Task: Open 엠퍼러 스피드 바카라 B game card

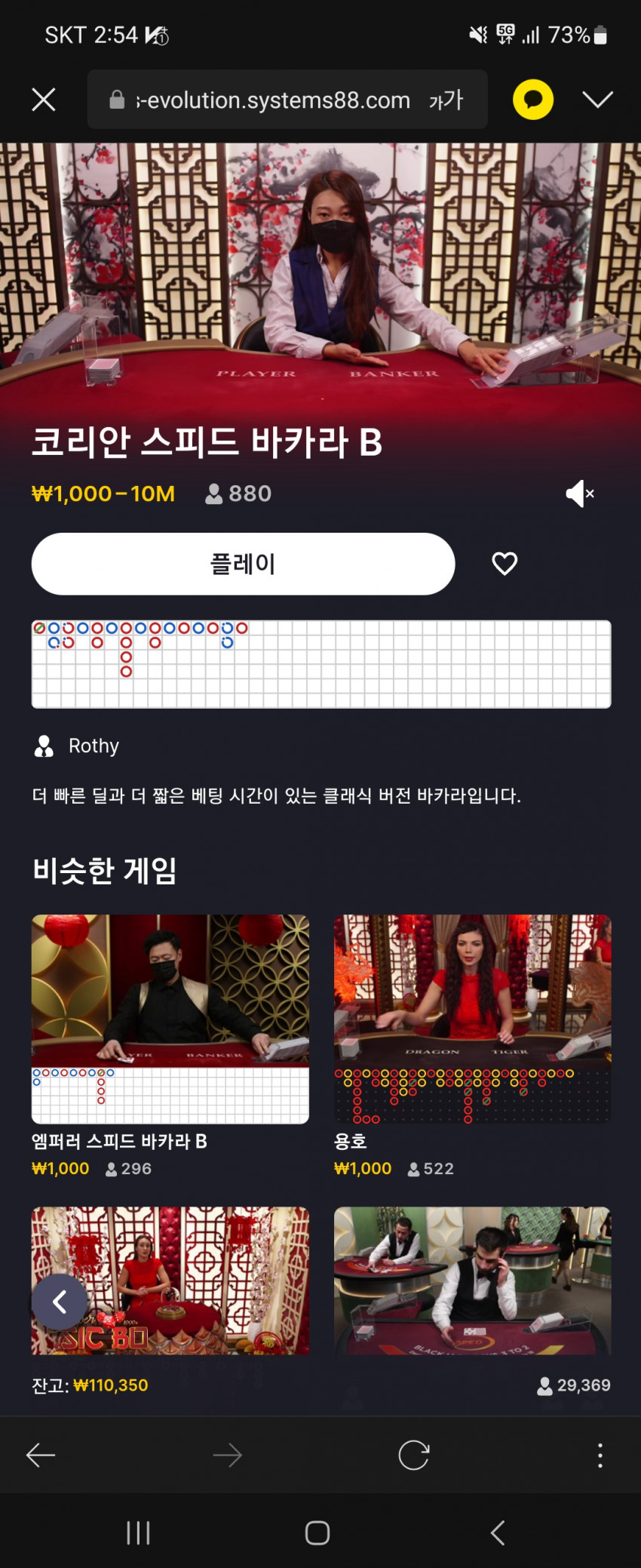Action: pos(170,1019)
